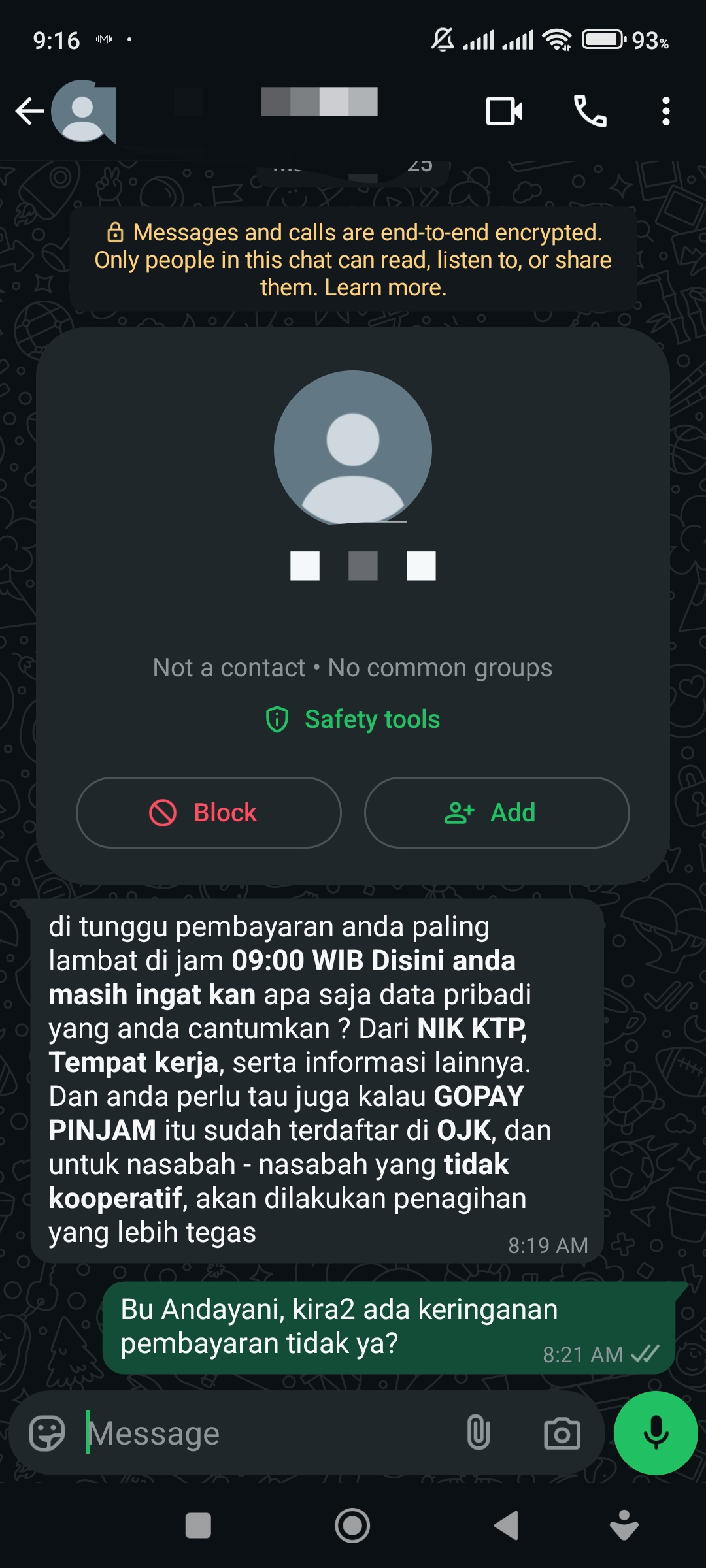Add this number to contacts

coord(497,813)
